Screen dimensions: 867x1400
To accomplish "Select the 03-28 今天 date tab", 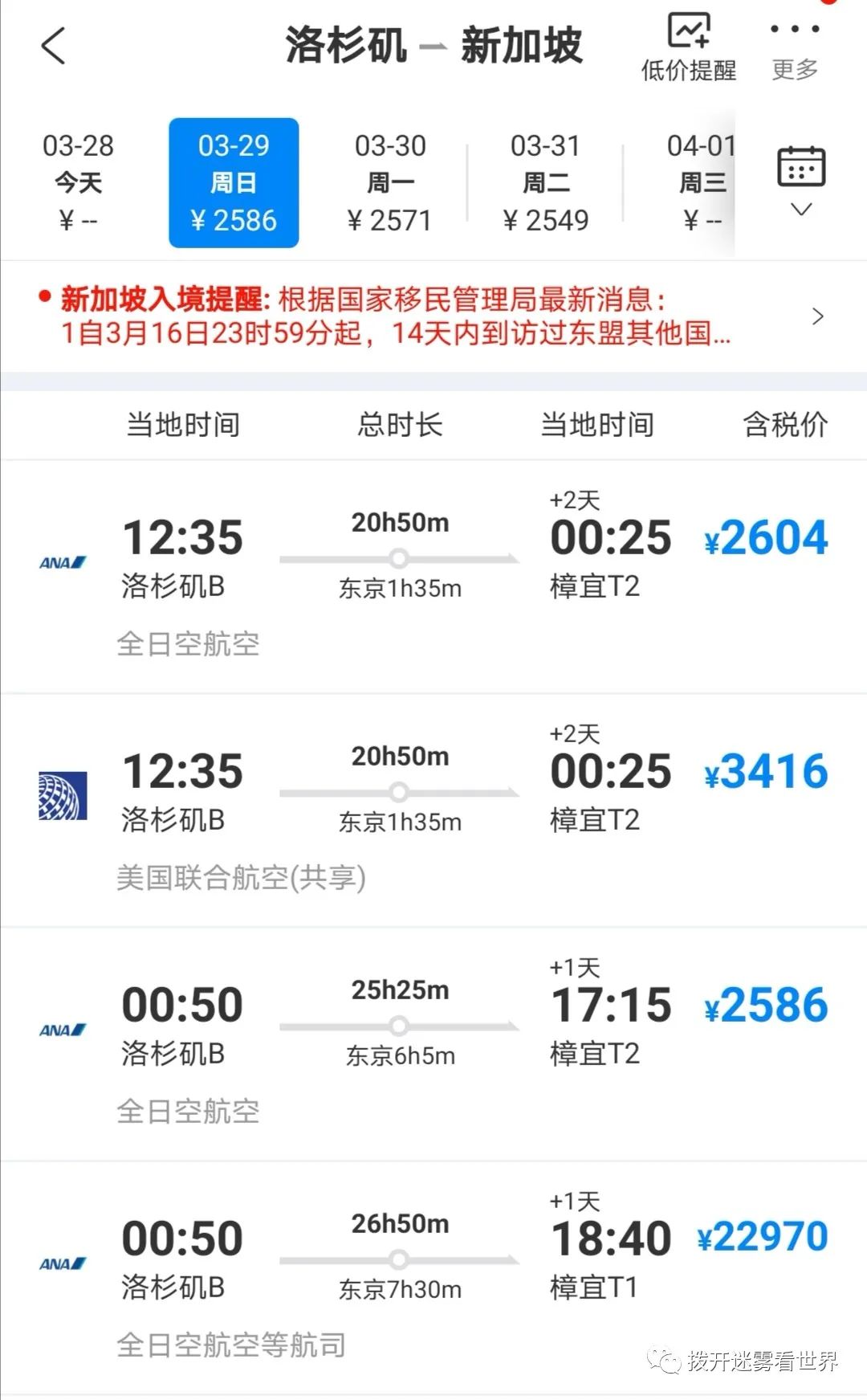I will 78,183.
